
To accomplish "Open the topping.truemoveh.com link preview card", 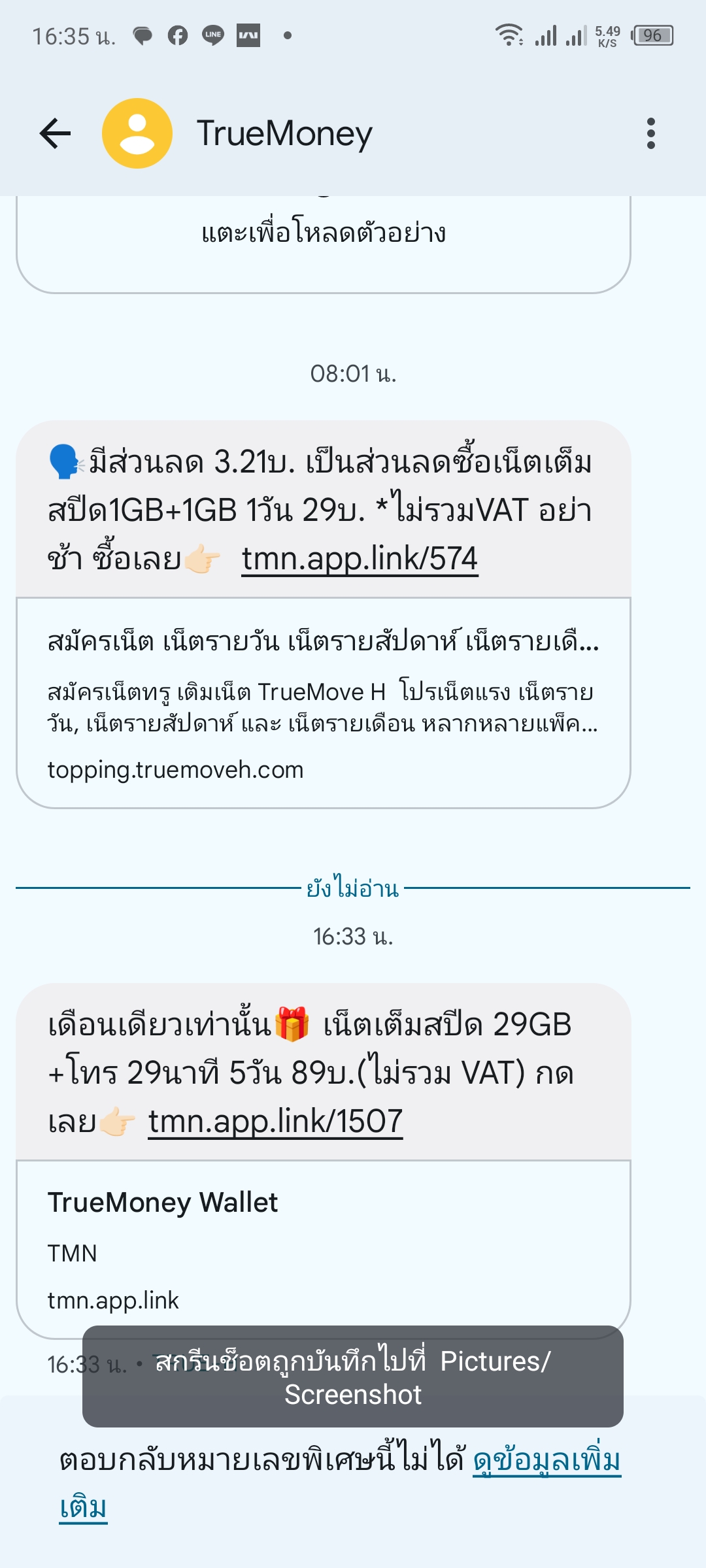I will click(x=324, y=703).
